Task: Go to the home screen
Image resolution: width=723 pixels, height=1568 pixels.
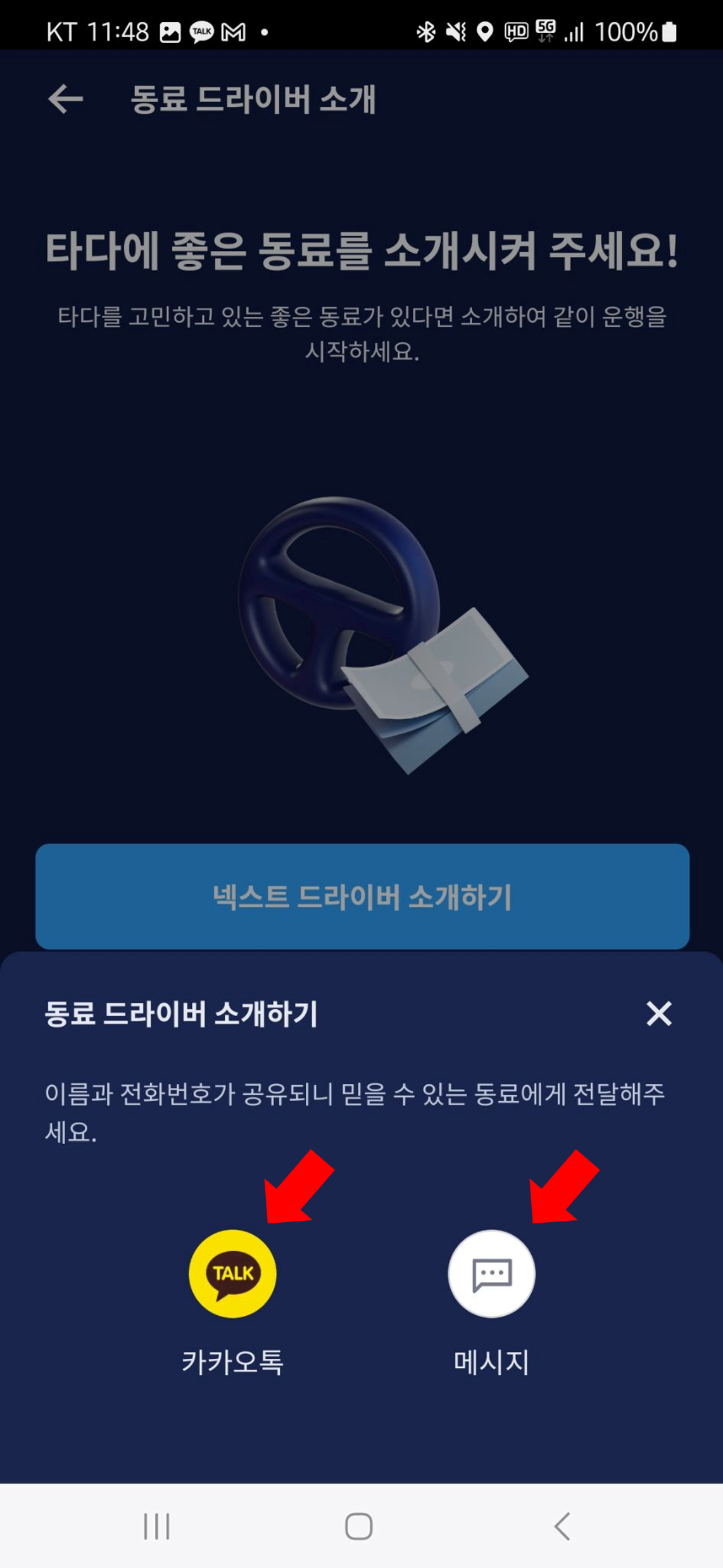Action: click(x=358, y=1526)
